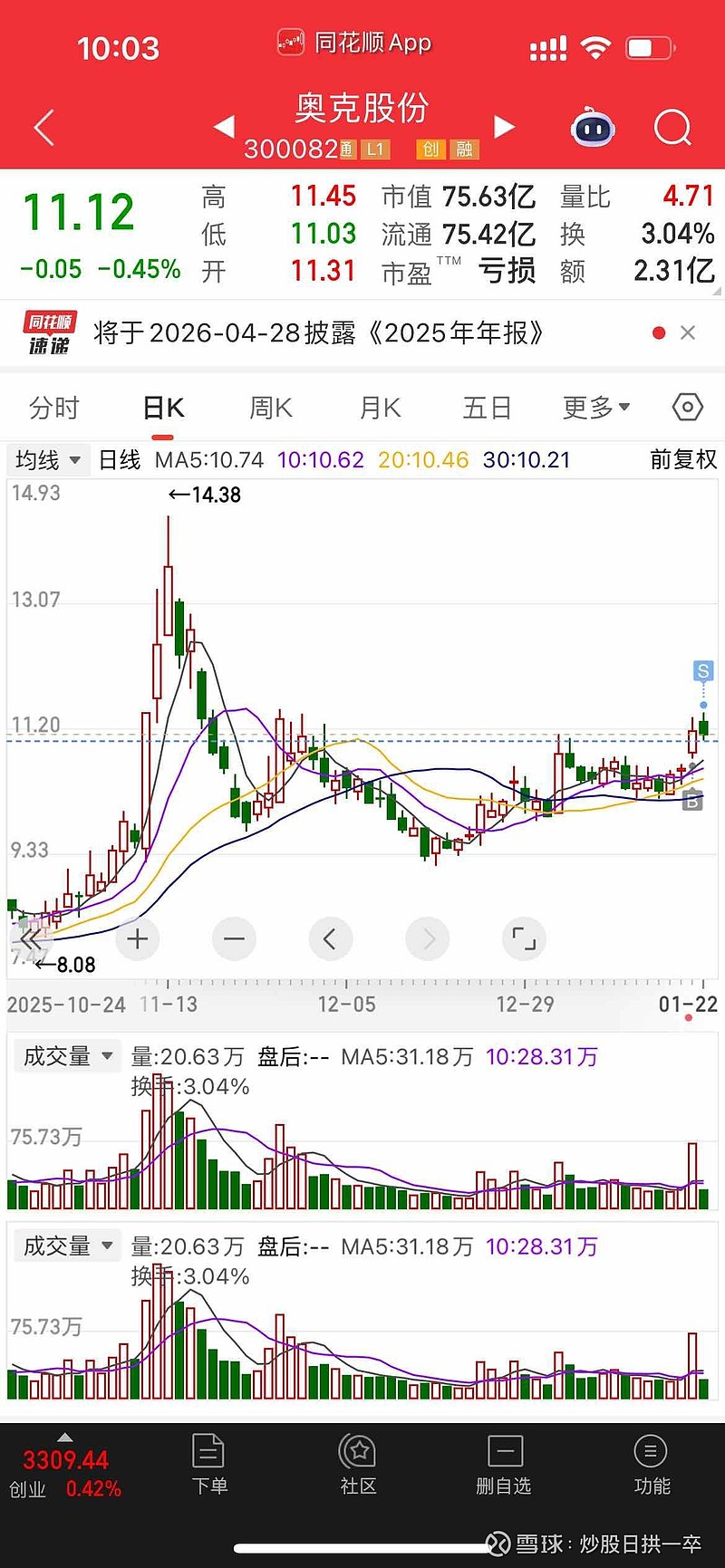
Task: Zoom out the chart with minus icon
Action: (x=234, y=939)
